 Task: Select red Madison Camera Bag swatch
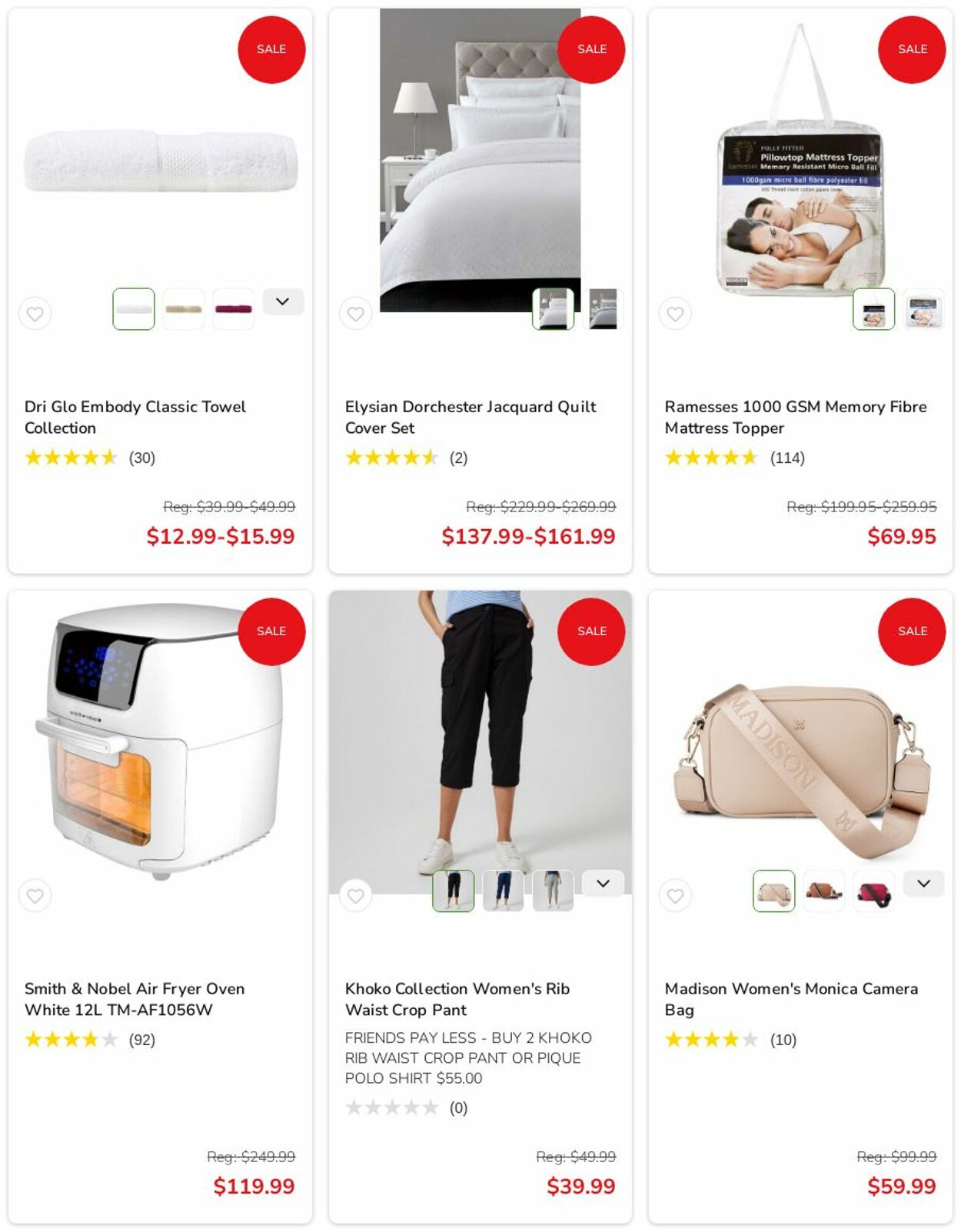(x=873, y=892)
